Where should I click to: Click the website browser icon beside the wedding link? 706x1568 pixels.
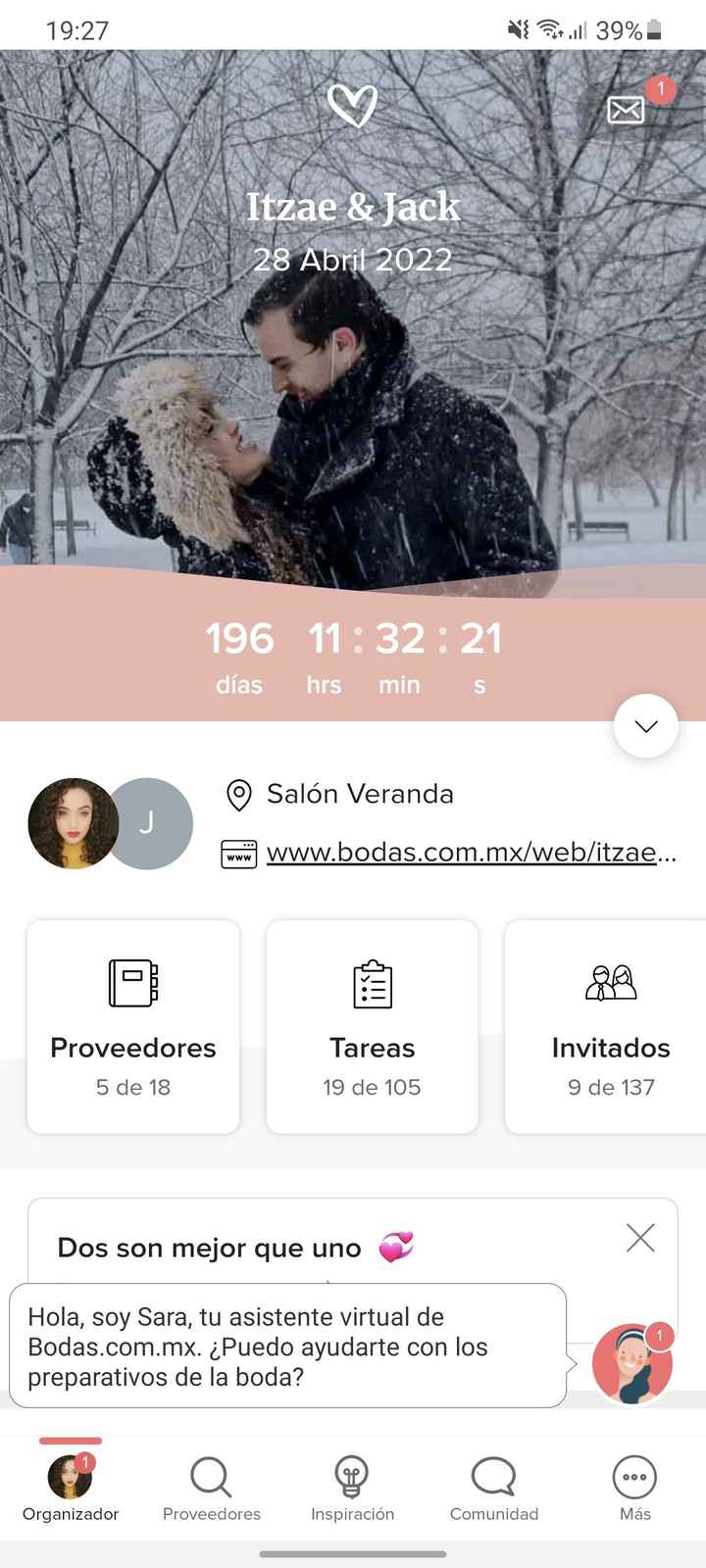click(238, 853)
